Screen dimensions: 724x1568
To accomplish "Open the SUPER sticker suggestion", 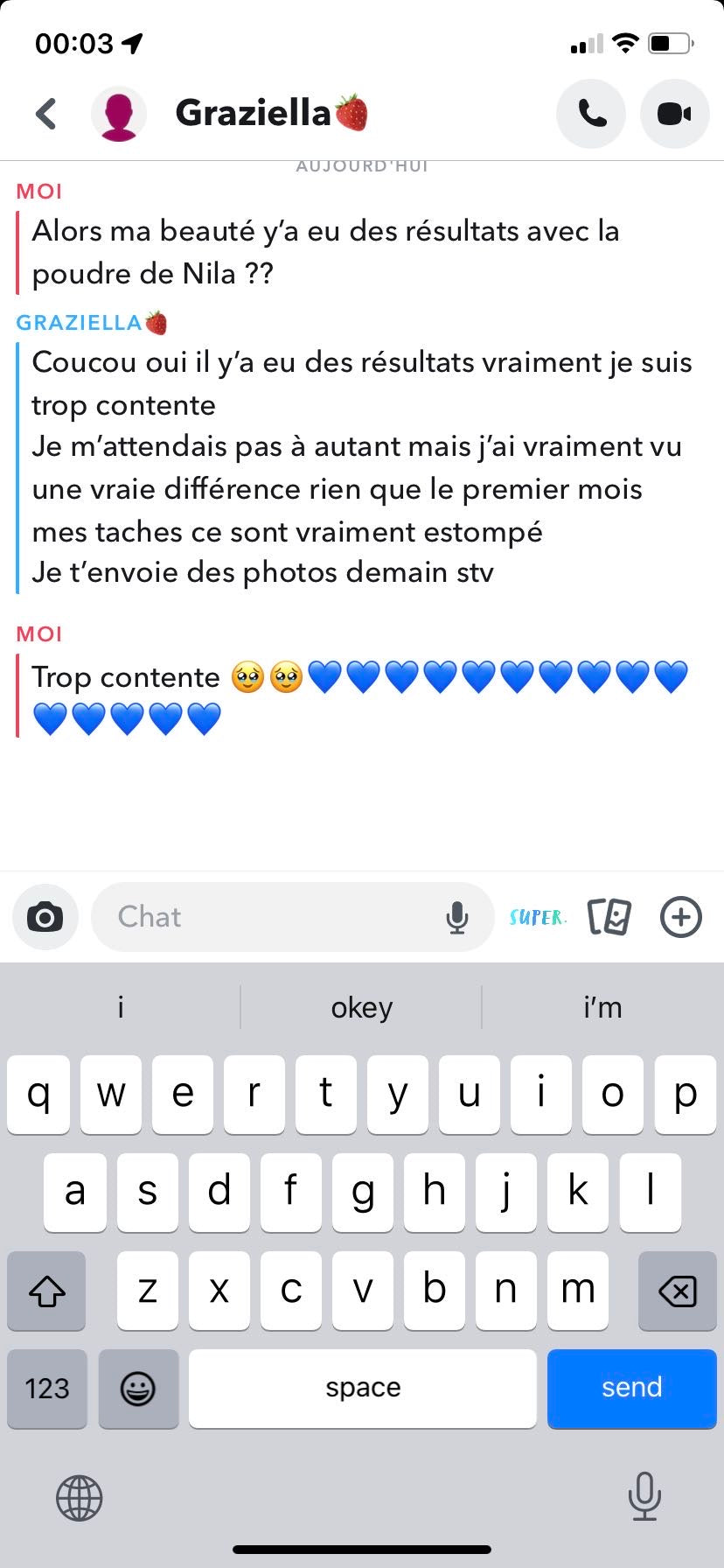I will tap(538, 917).
